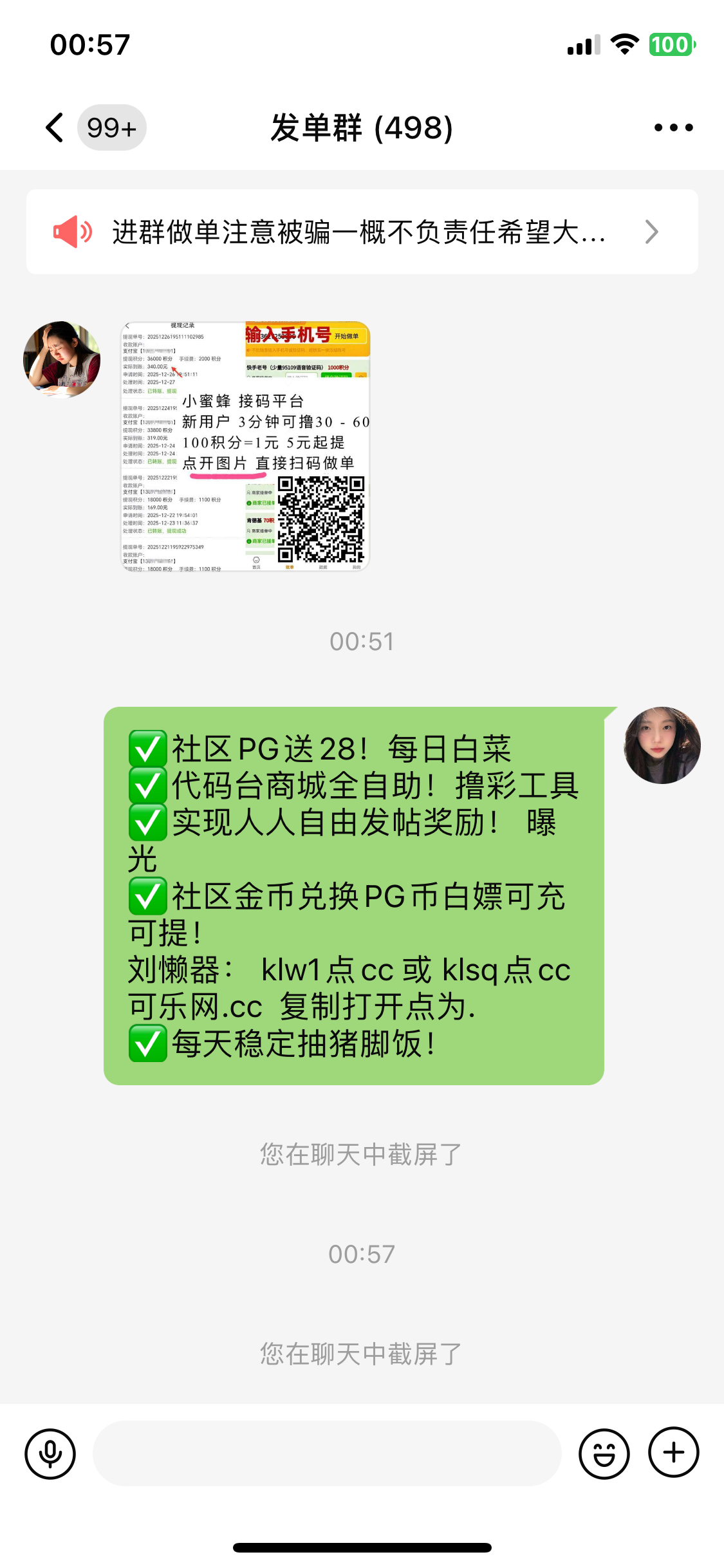Tap your own avatar beside green message

coord(662,745)
